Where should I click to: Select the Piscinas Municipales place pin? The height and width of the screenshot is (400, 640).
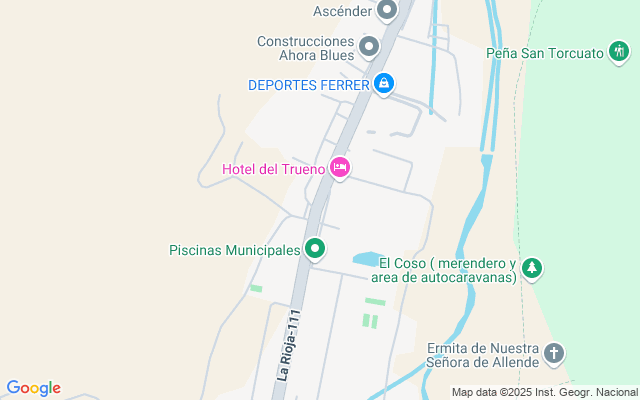click(x=315, y=249)
